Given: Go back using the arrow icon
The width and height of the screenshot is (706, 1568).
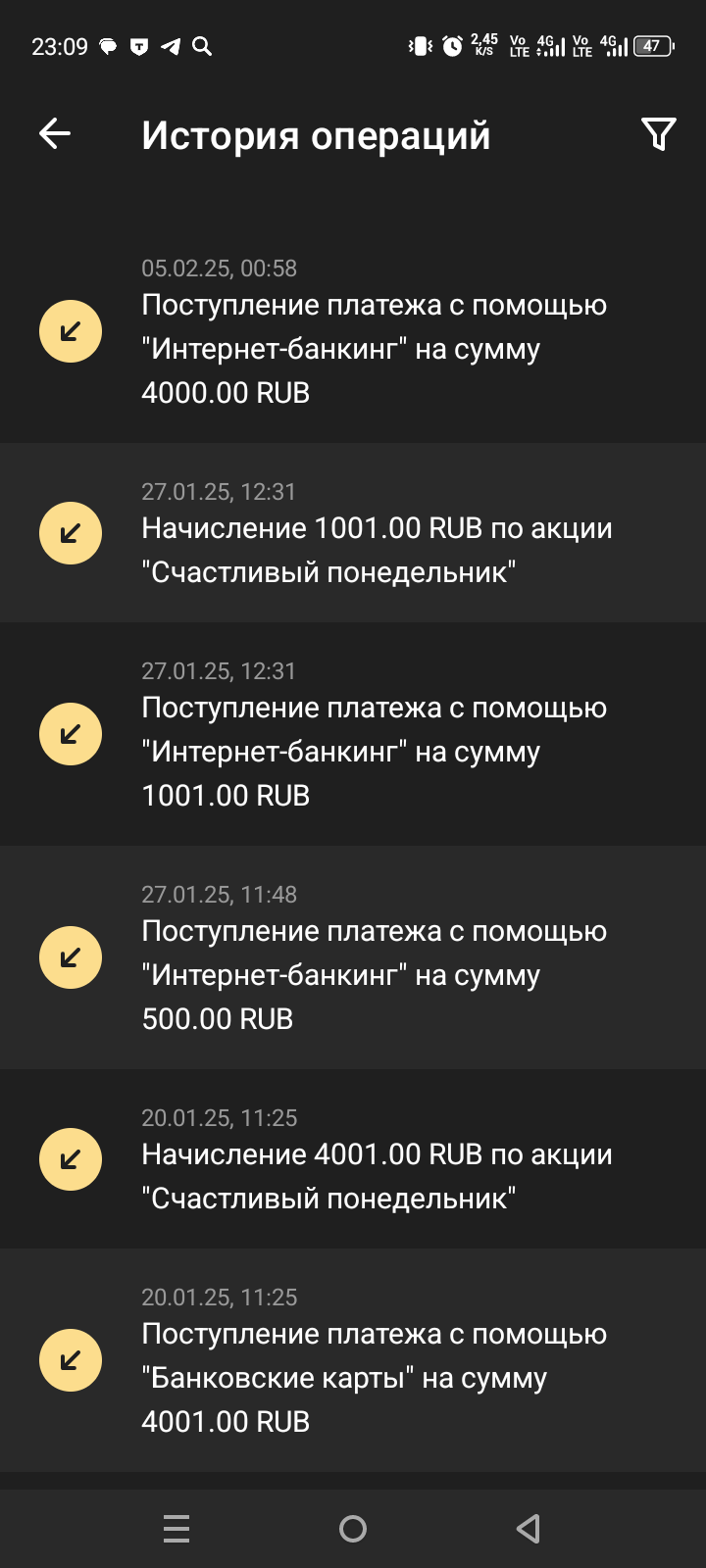Looking at the screenshot, I should coord(55,134).
